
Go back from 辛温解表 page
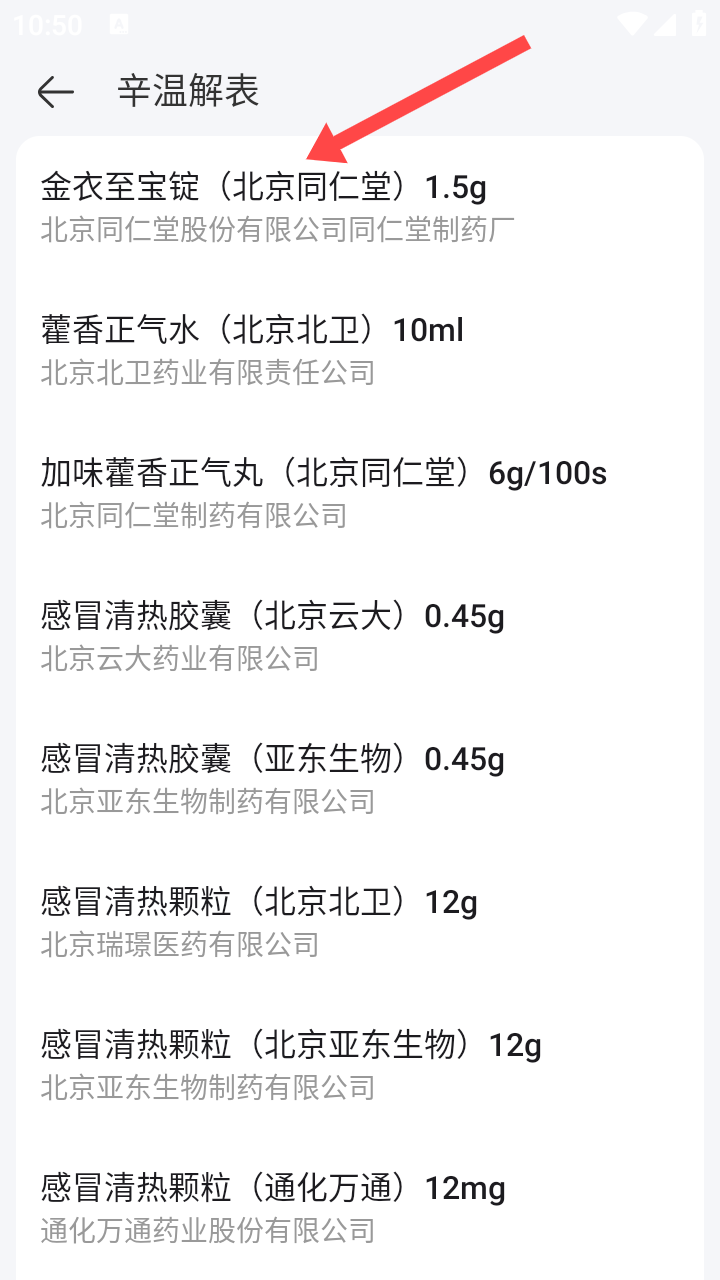(56, 92)
